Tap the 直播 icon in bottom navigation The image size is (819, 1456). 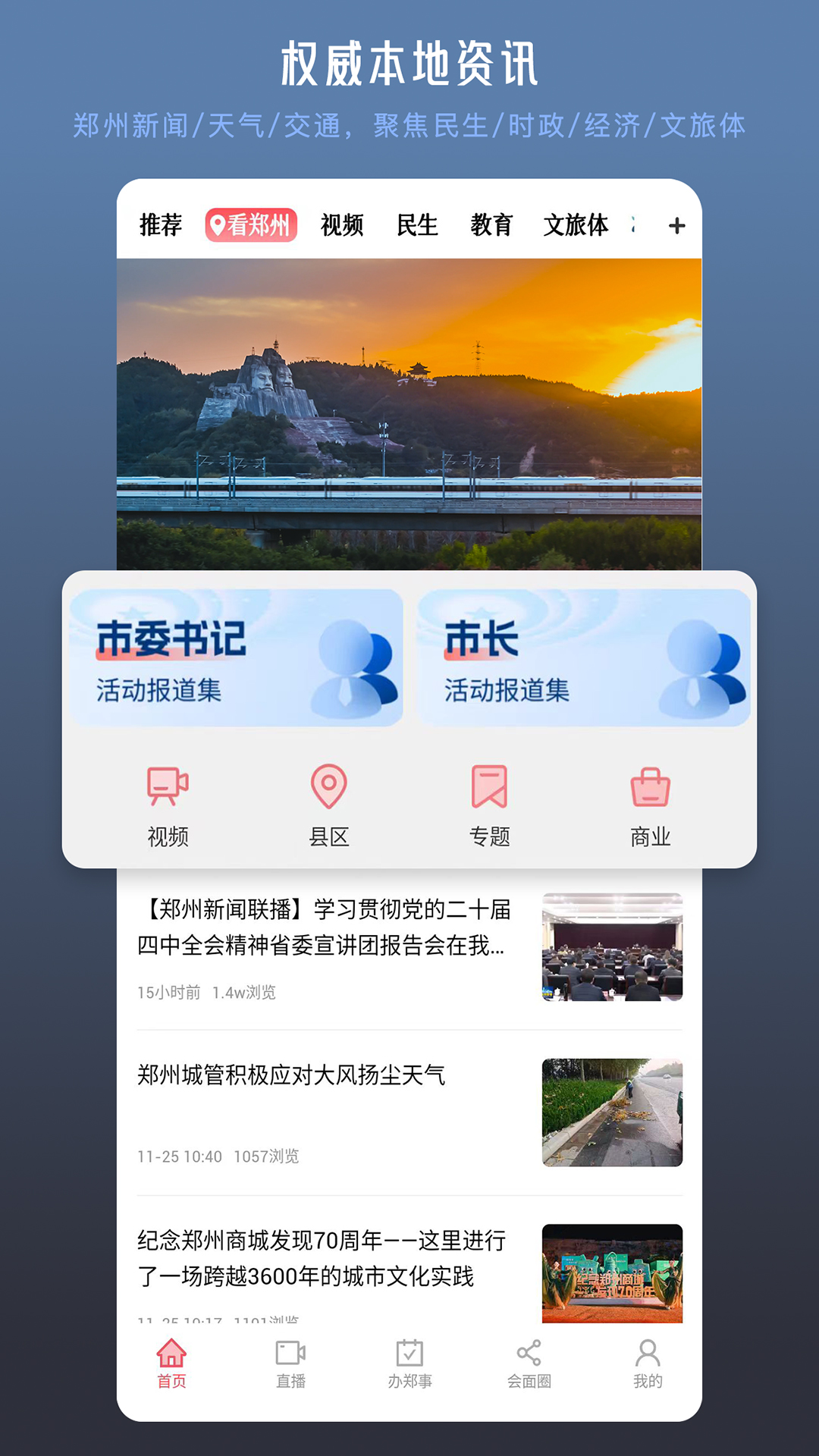(290, 1365)
